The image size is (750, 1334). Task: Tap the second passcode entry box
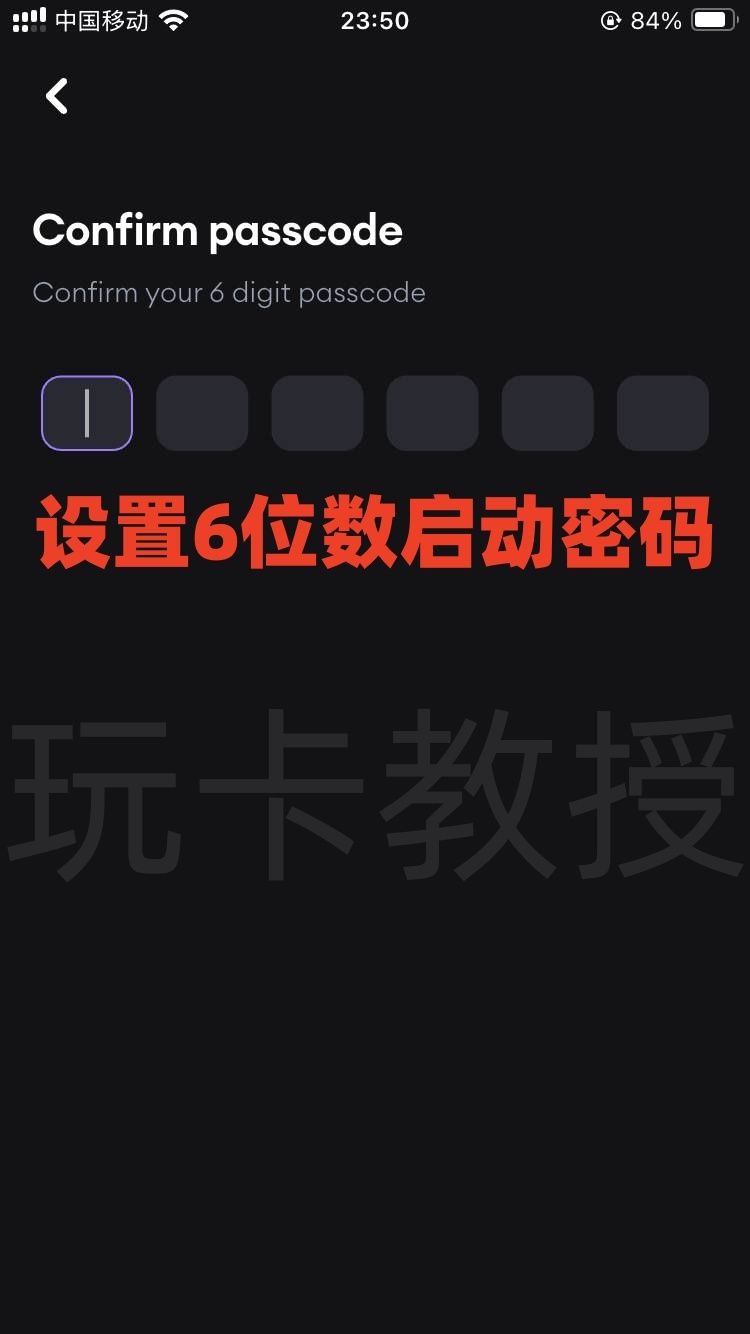coord(202,412)
